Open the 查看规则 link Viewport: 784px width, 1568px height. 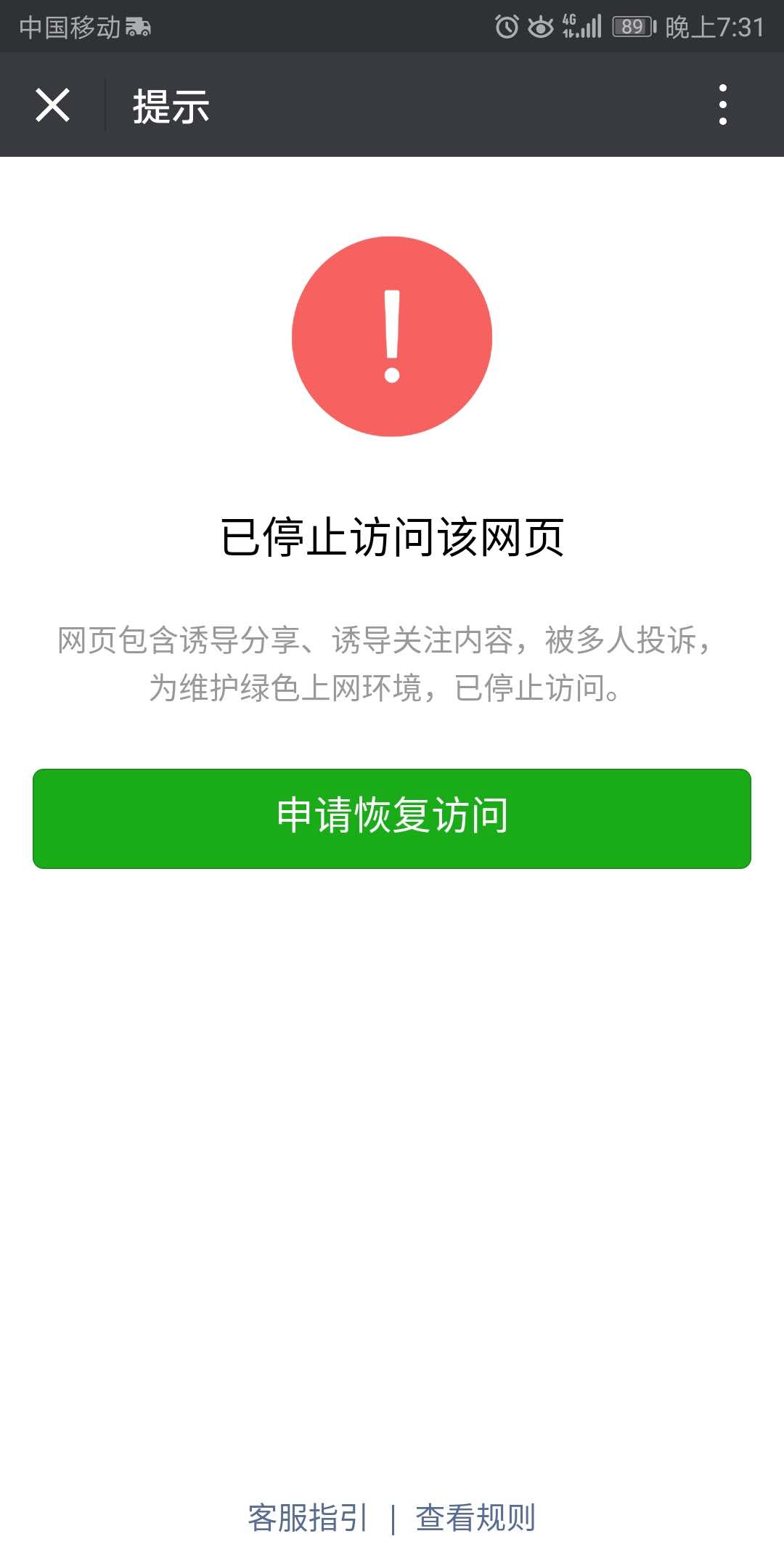click(475, 1518)
